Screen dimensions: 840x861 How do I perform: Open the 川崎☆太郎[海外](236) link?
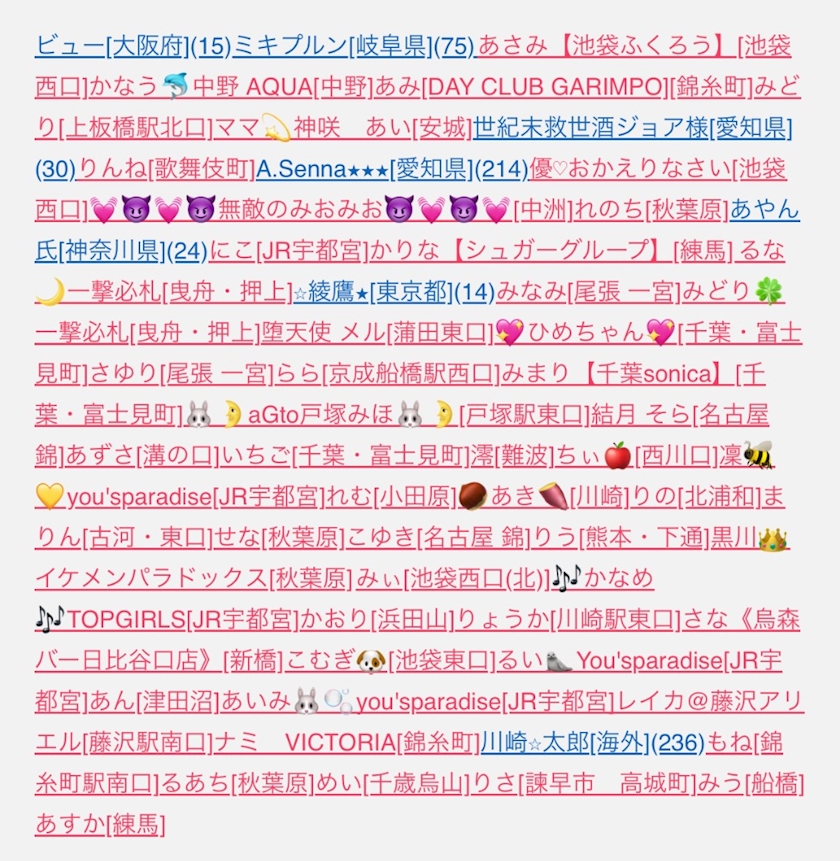592,742
